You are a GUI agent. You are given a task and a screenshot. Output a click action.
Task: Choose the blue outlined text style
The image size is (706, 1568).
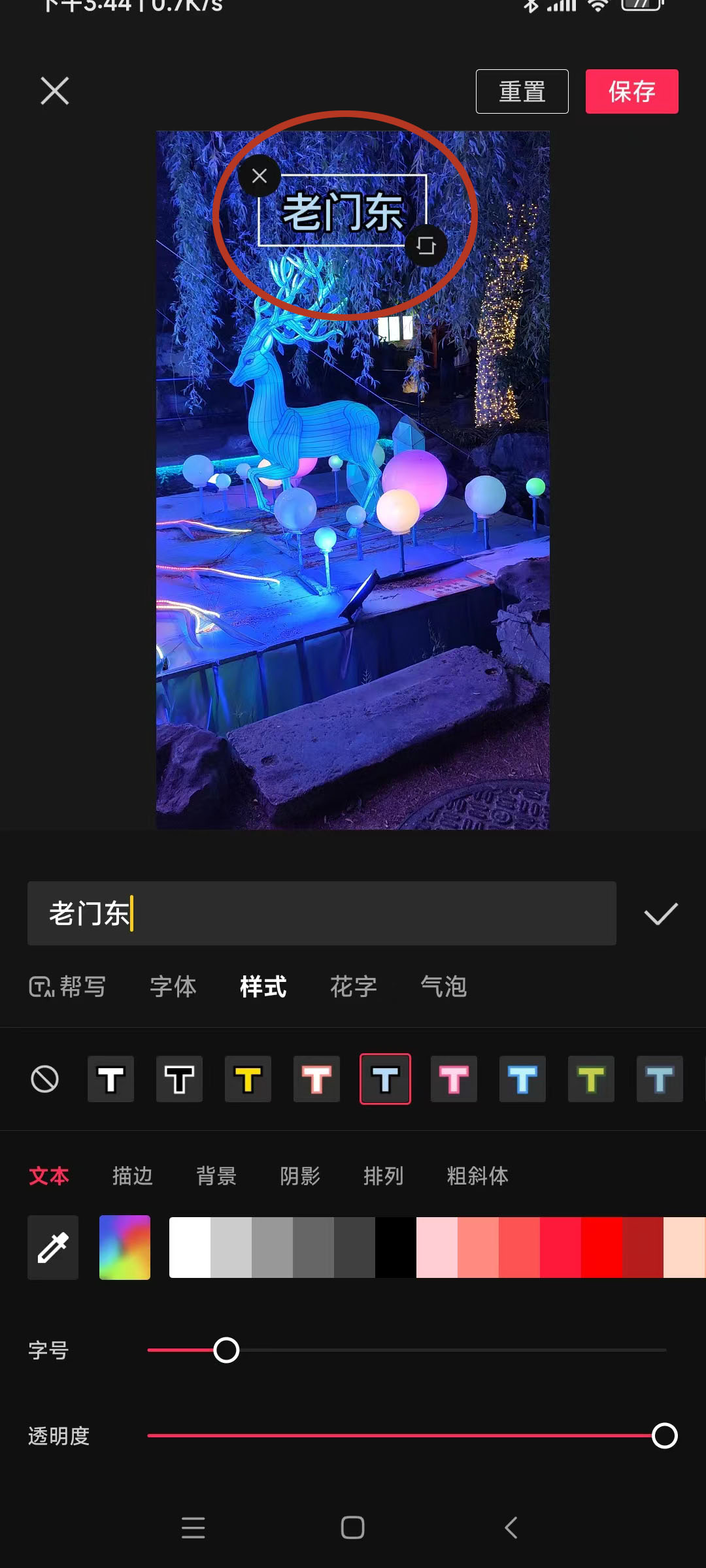pos(522,1079)
